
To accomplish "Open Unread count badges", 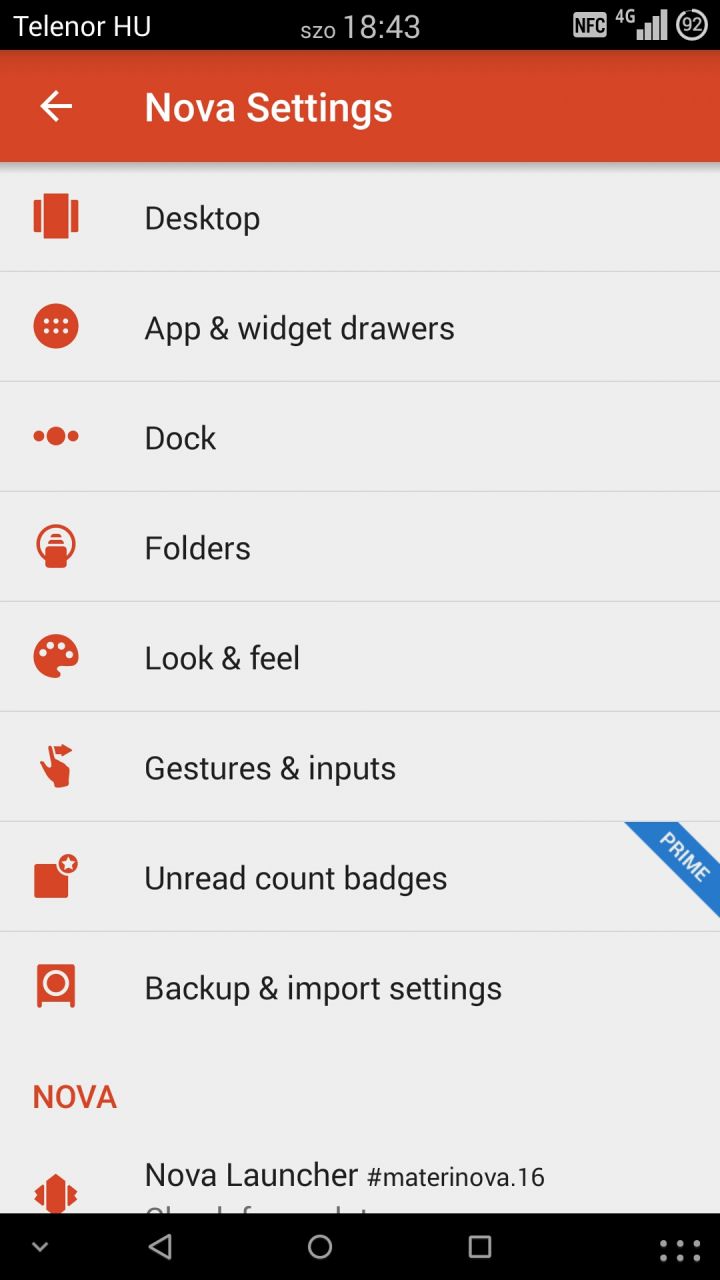I will 360,878.
